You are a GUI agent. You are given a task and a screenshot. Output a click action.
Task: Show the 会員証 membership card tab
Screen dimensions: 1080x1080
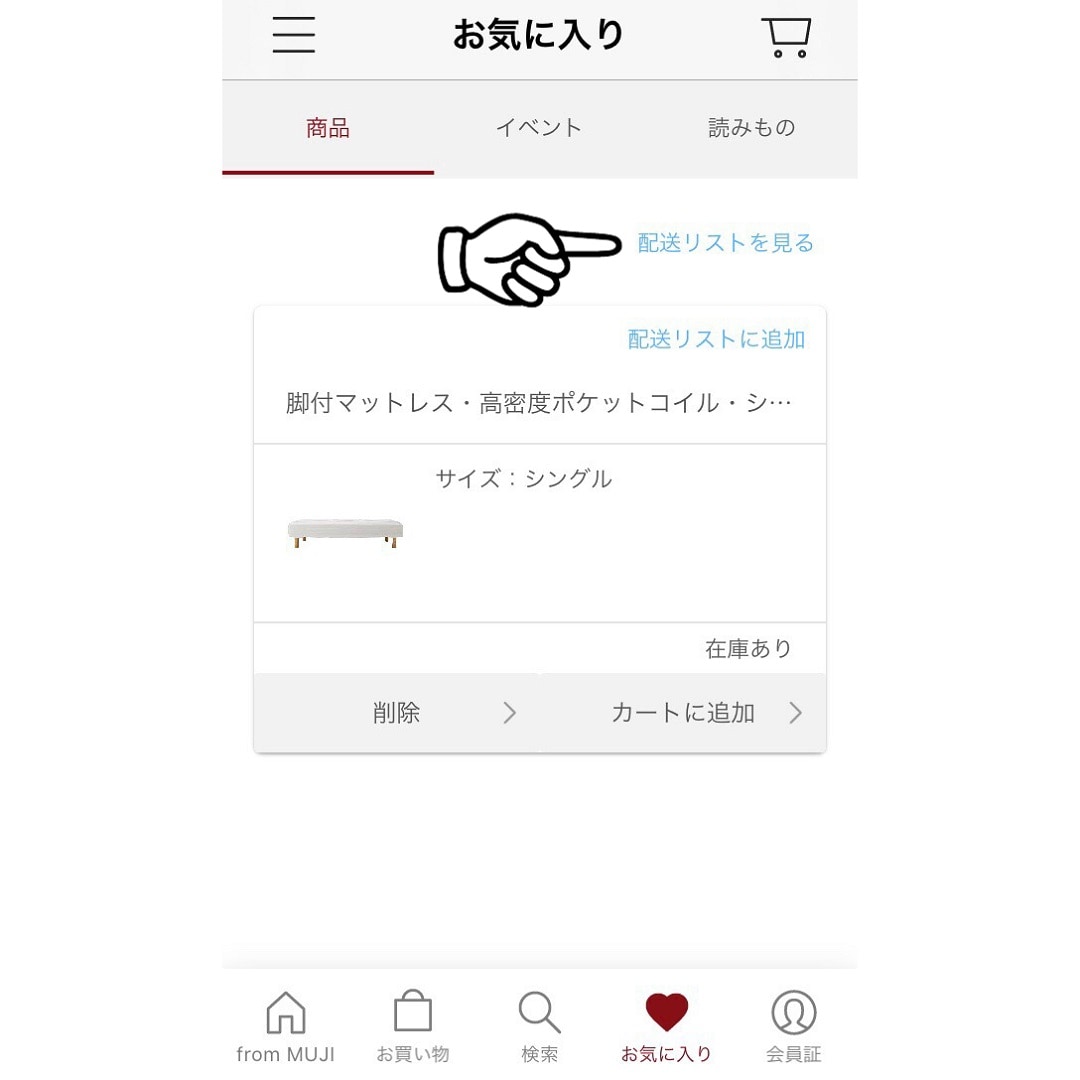point(793,1026)
